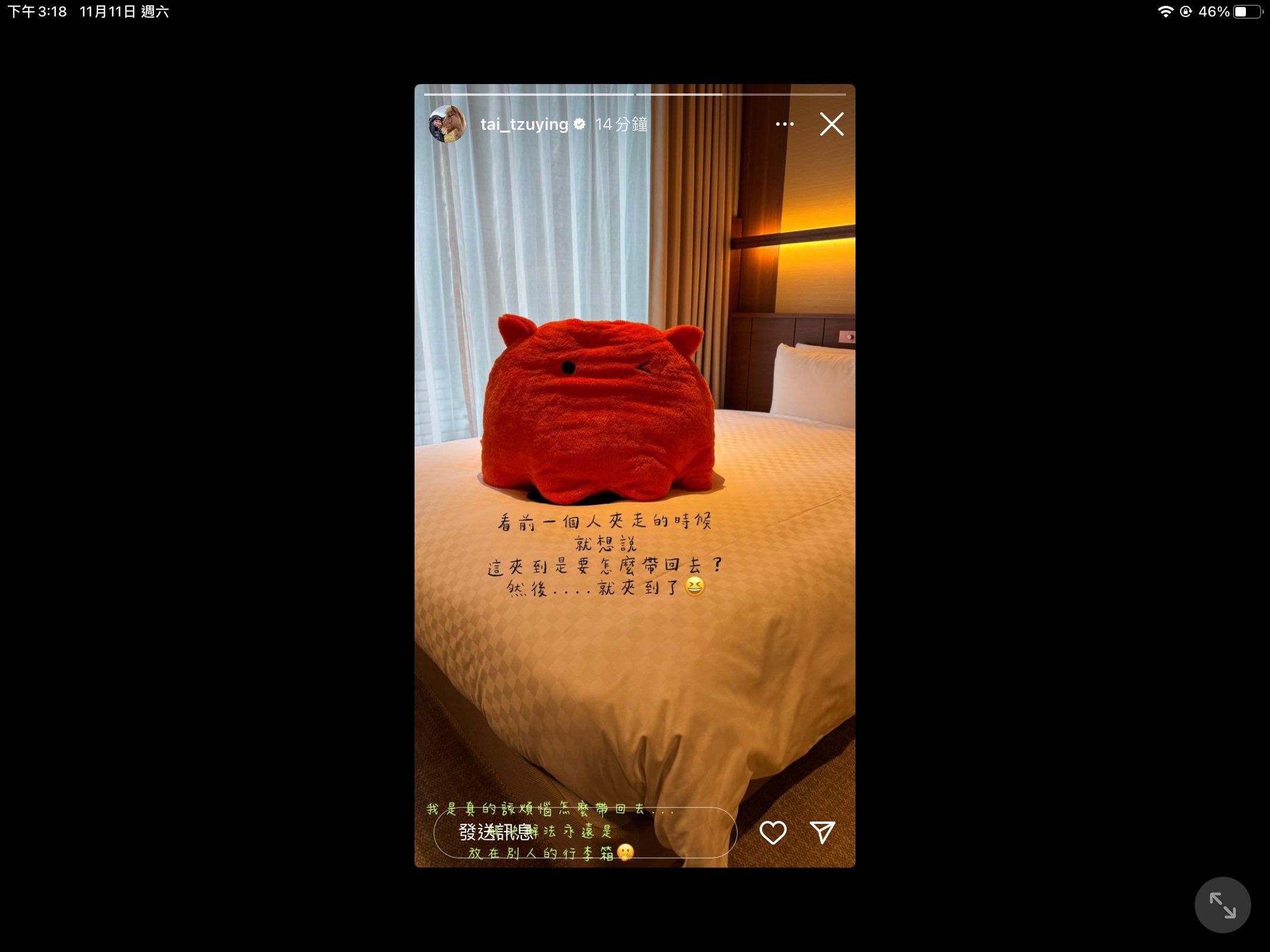1270x952 pixels.
Task: Open tai_tzuying's profile picture
Action: click(447, 124)
